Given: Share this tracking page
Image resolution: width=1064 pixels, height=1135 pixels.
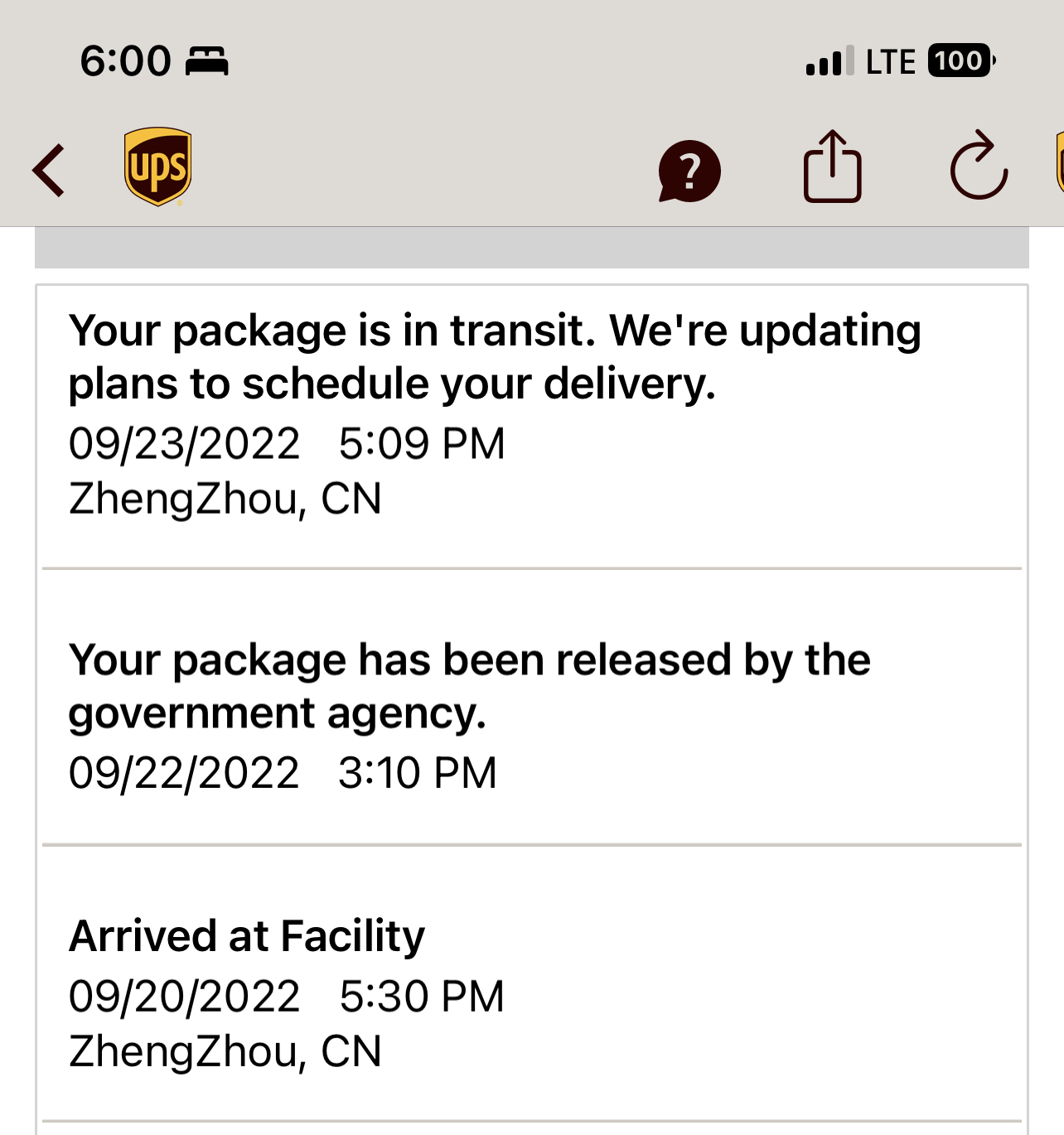Looking at the screenshot, I should [832, 167].
